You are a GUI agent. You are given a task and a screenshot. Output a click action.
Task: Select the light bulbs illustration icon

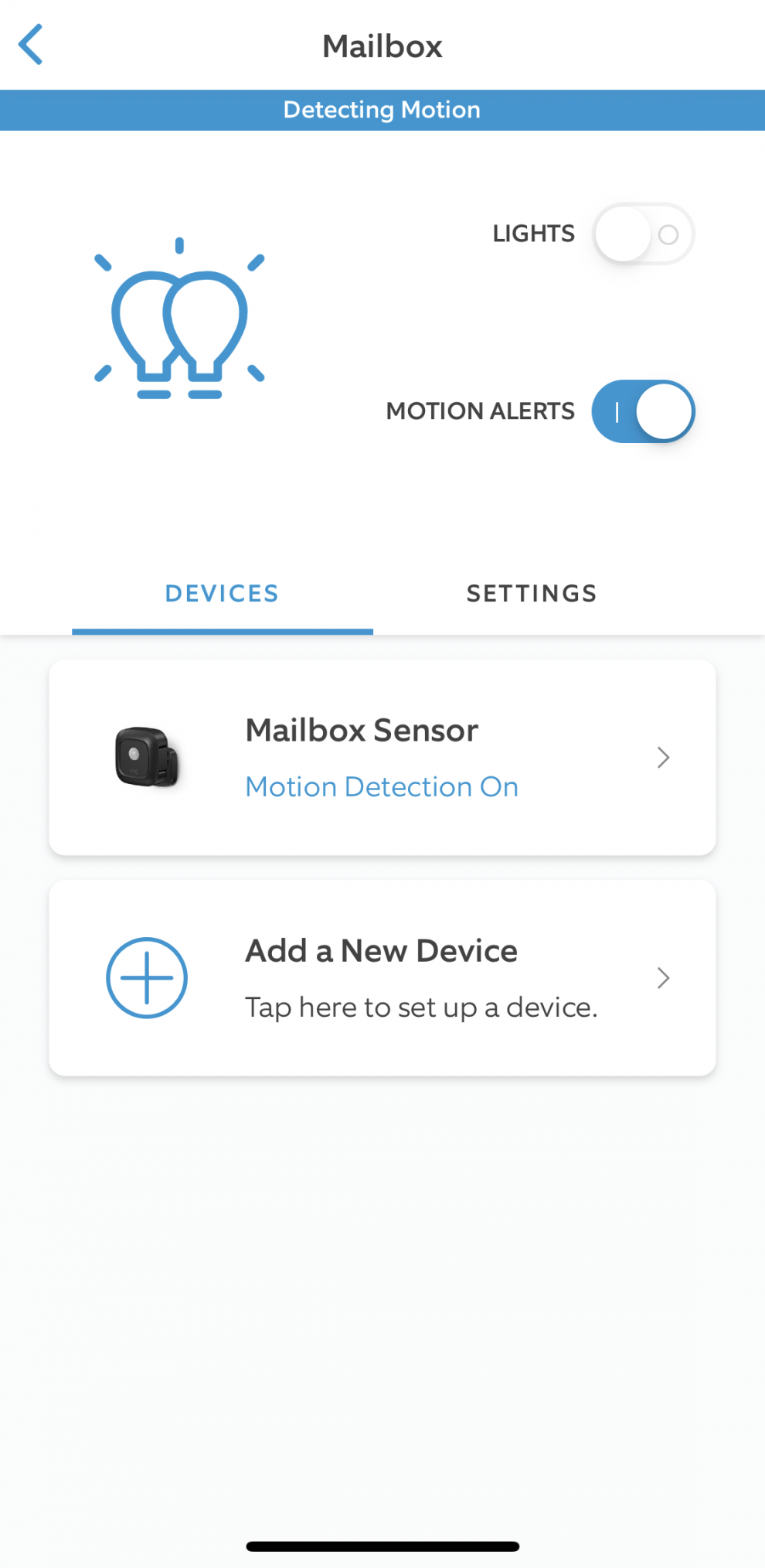coord(180,321)
